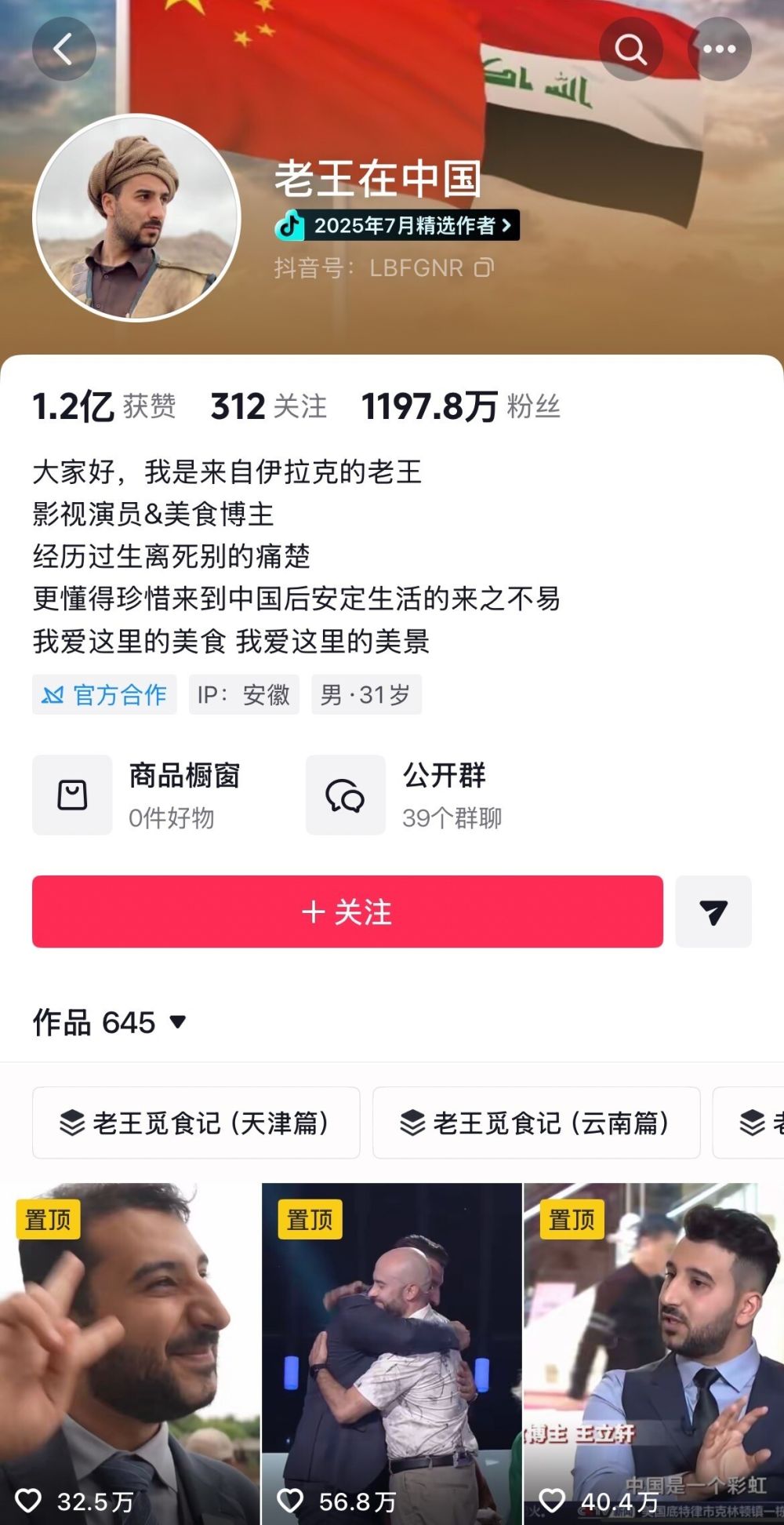784x1525 pixels.
Task: Play the pinned video with 32.5万 likes
Action: coord(129,1353)
